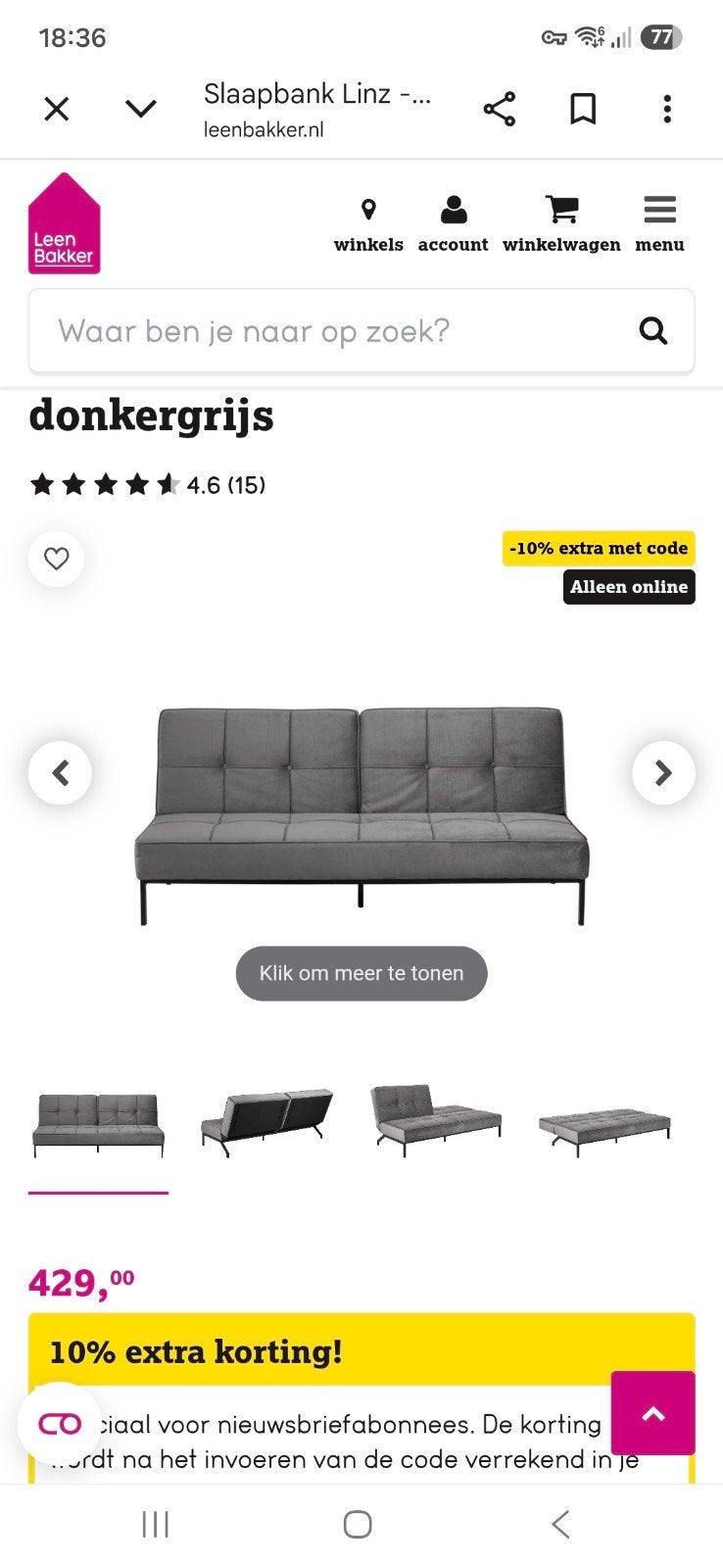723x1568 pixels.
Task: Share this Slaapbank Linz page
Action: pyautogui.click(x=500, y=109)
